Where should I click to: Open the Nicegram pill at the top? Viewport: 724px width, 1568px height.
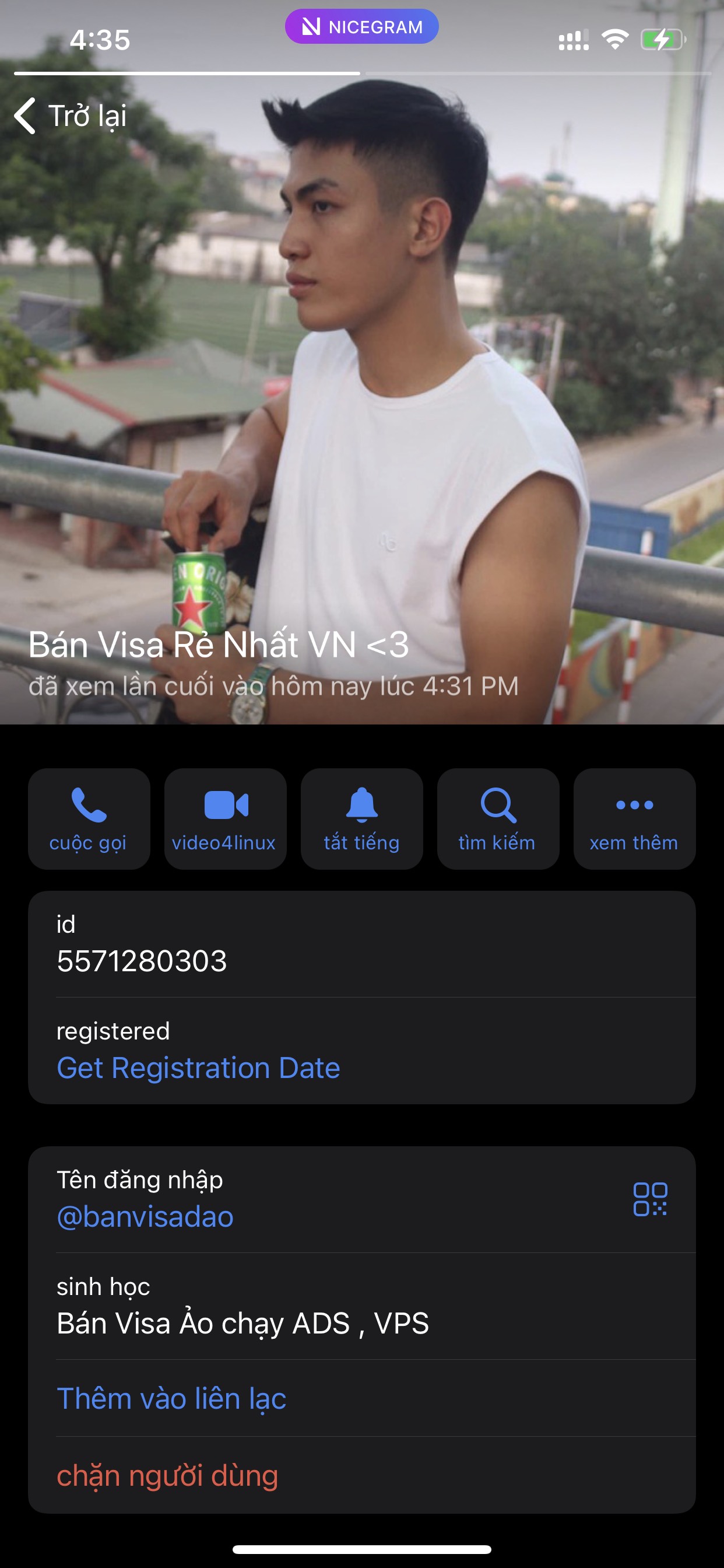coord(361,27)
